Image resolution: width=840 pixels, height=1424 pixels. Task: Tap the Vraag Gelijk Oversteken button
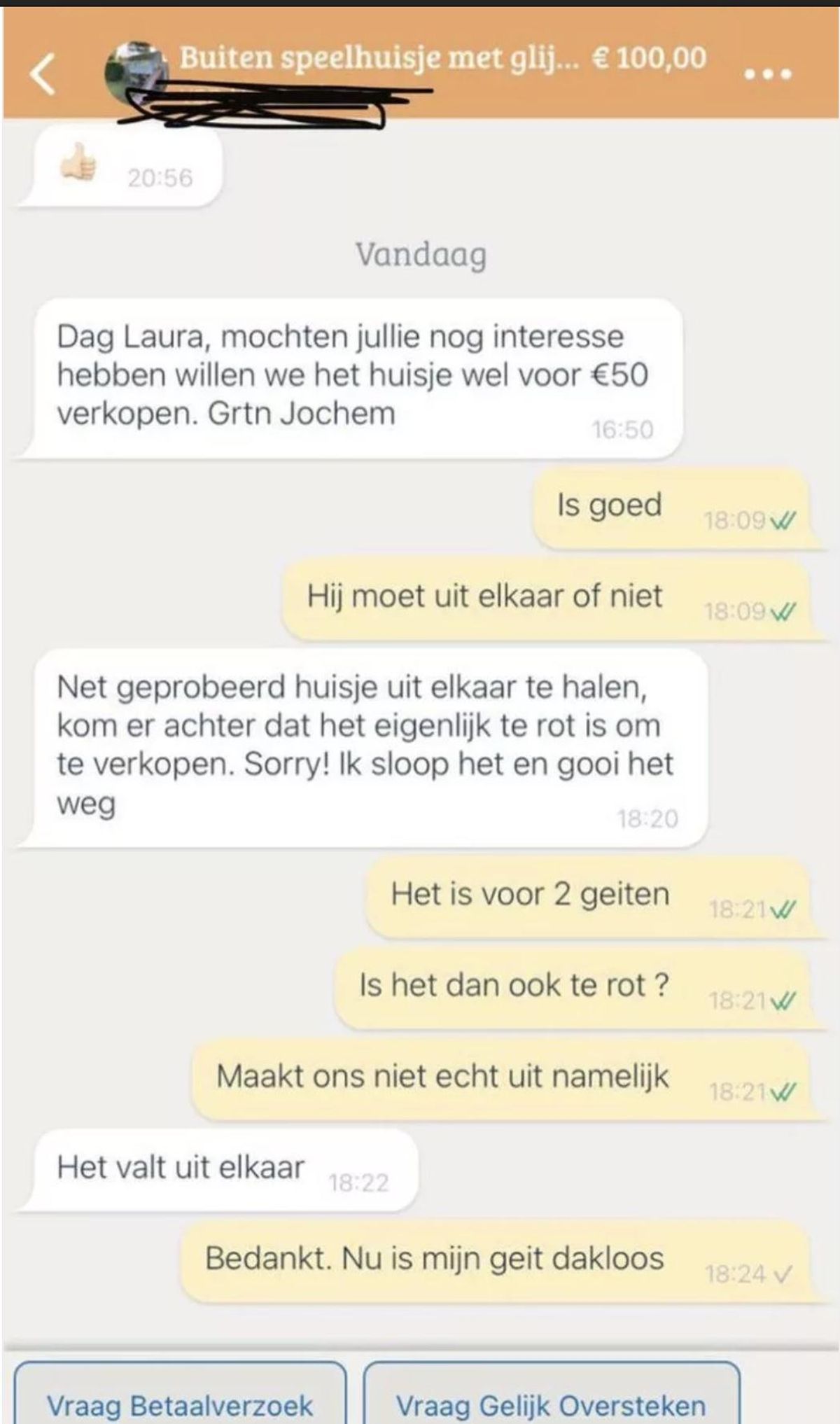(x=551, y=1402)
